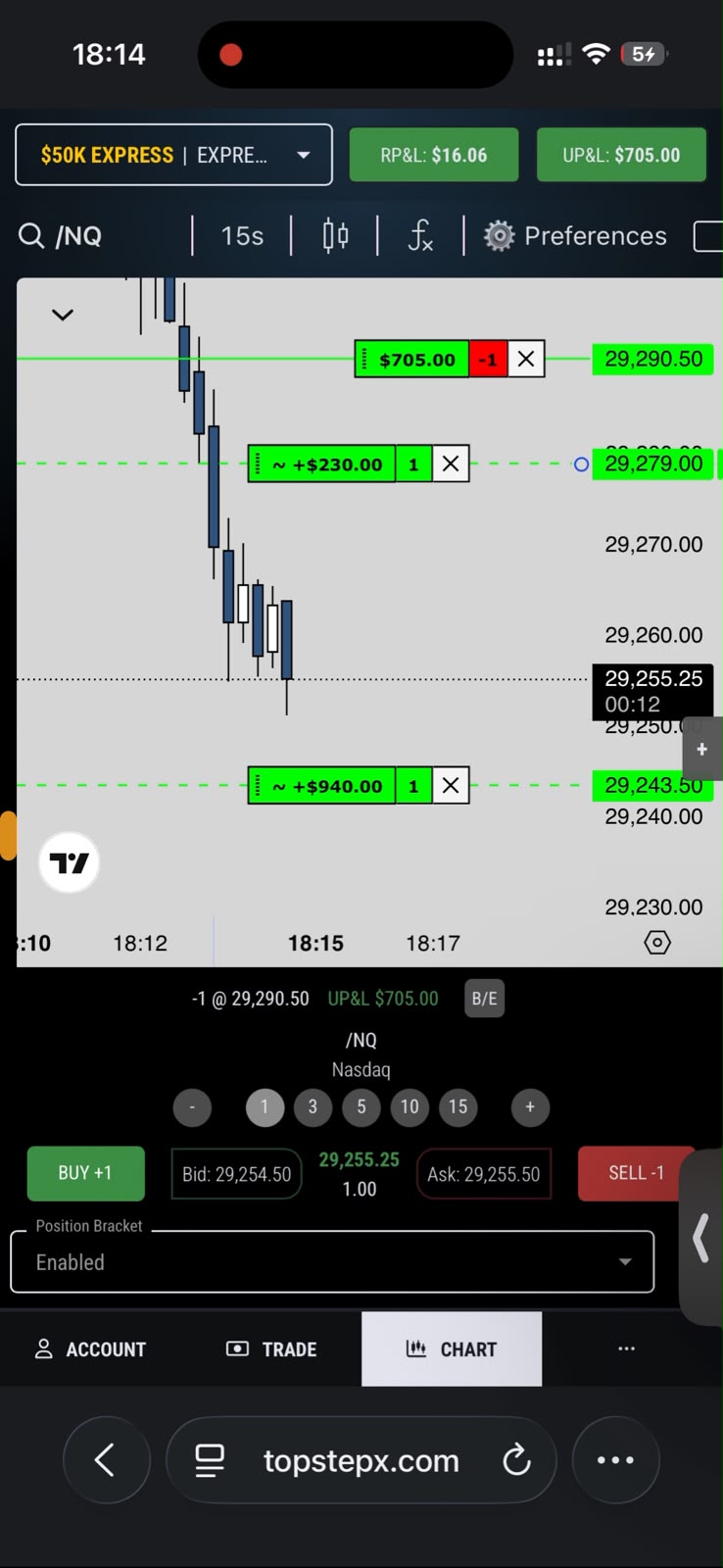
Task: Open the chart settings hexagon icon
Action: click(x=657, y=943)
